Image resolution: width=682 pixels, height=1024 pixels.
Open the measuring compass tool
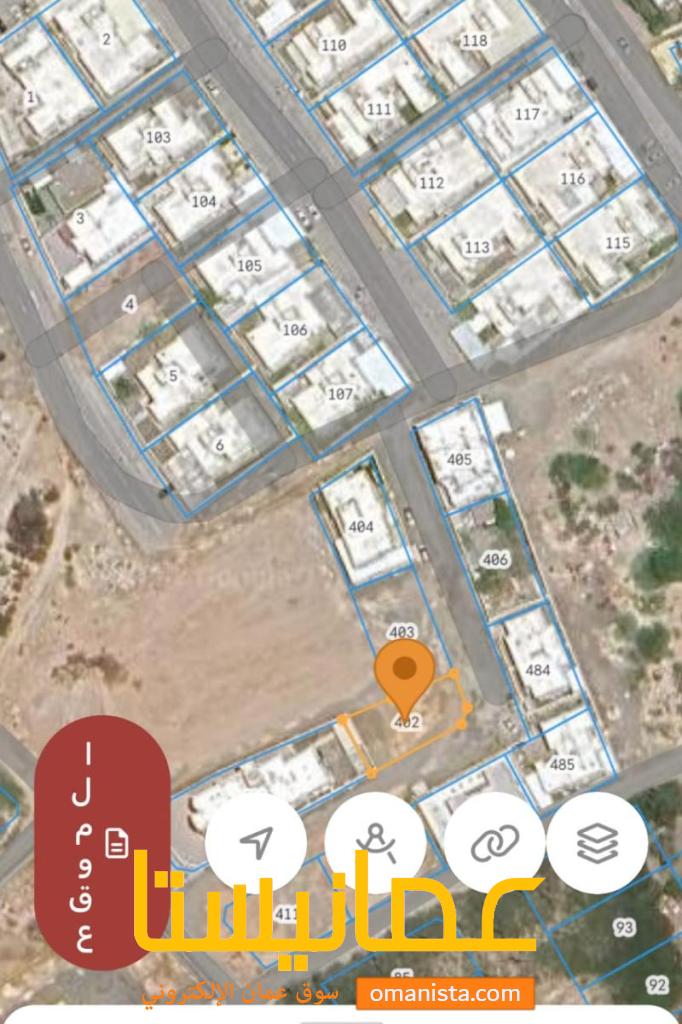tap(376, 843)
